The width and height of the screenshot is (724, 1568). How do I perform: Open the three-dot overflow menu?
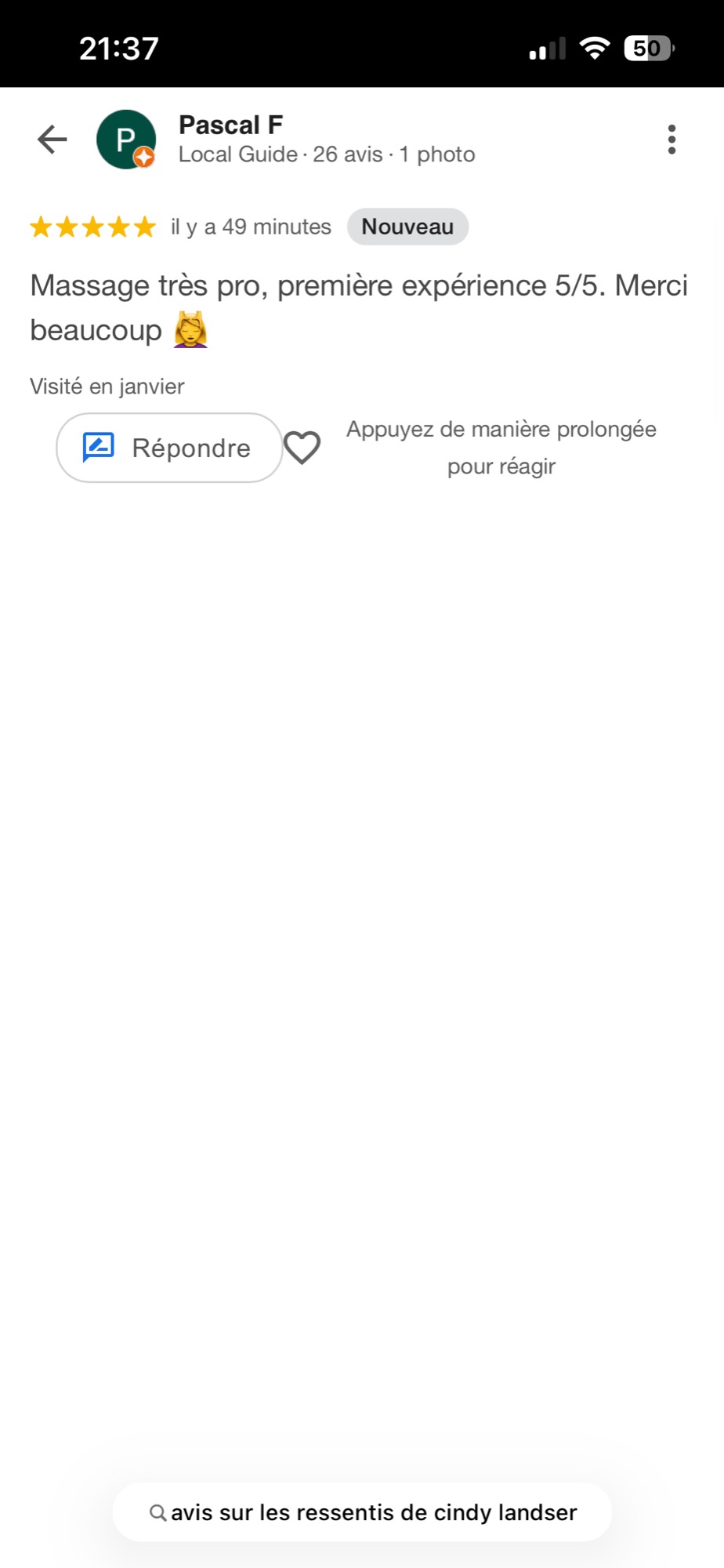pyautogui.click(x=672, y=140)
